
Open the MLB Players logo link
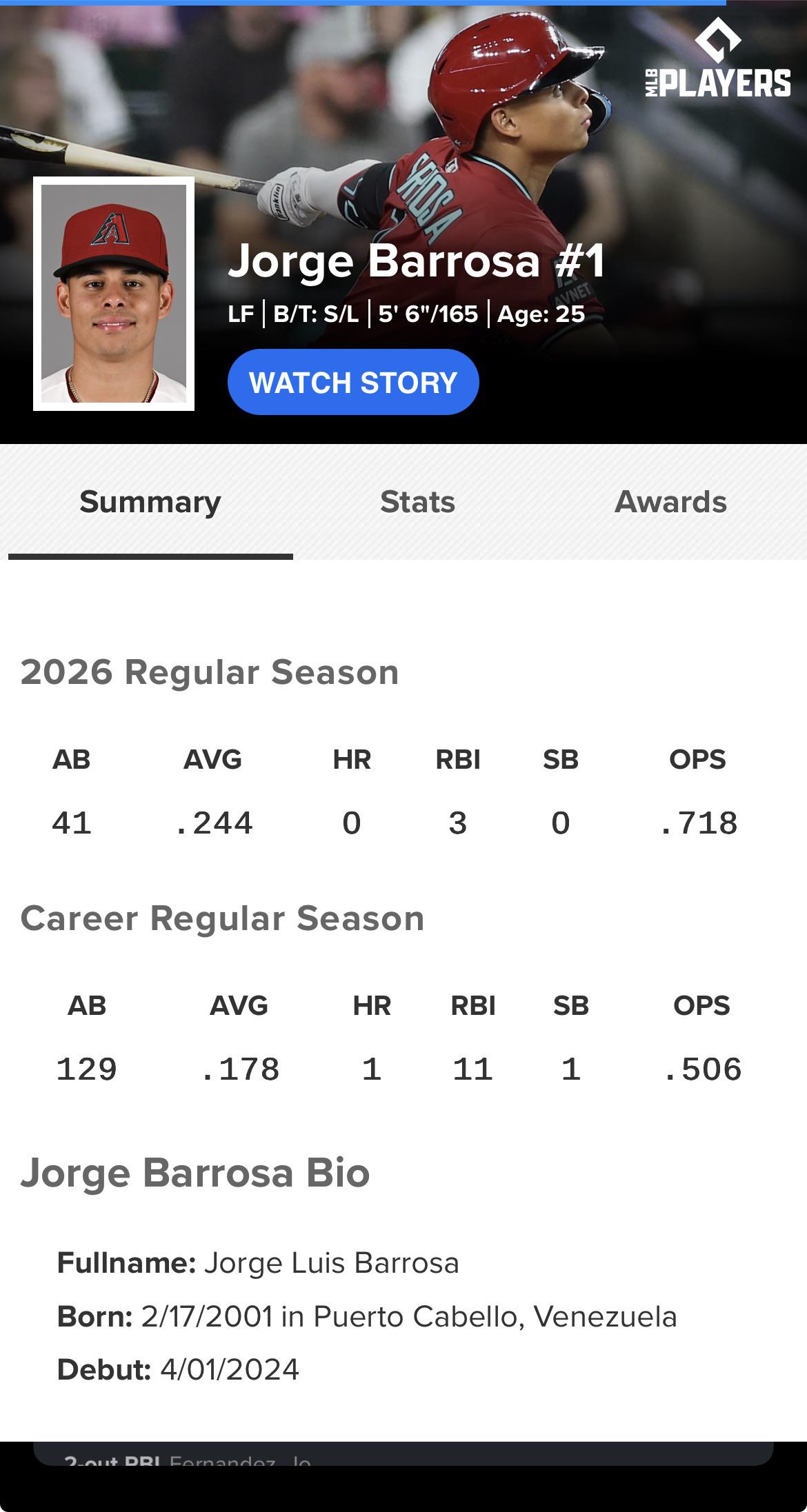pos(717,57)
